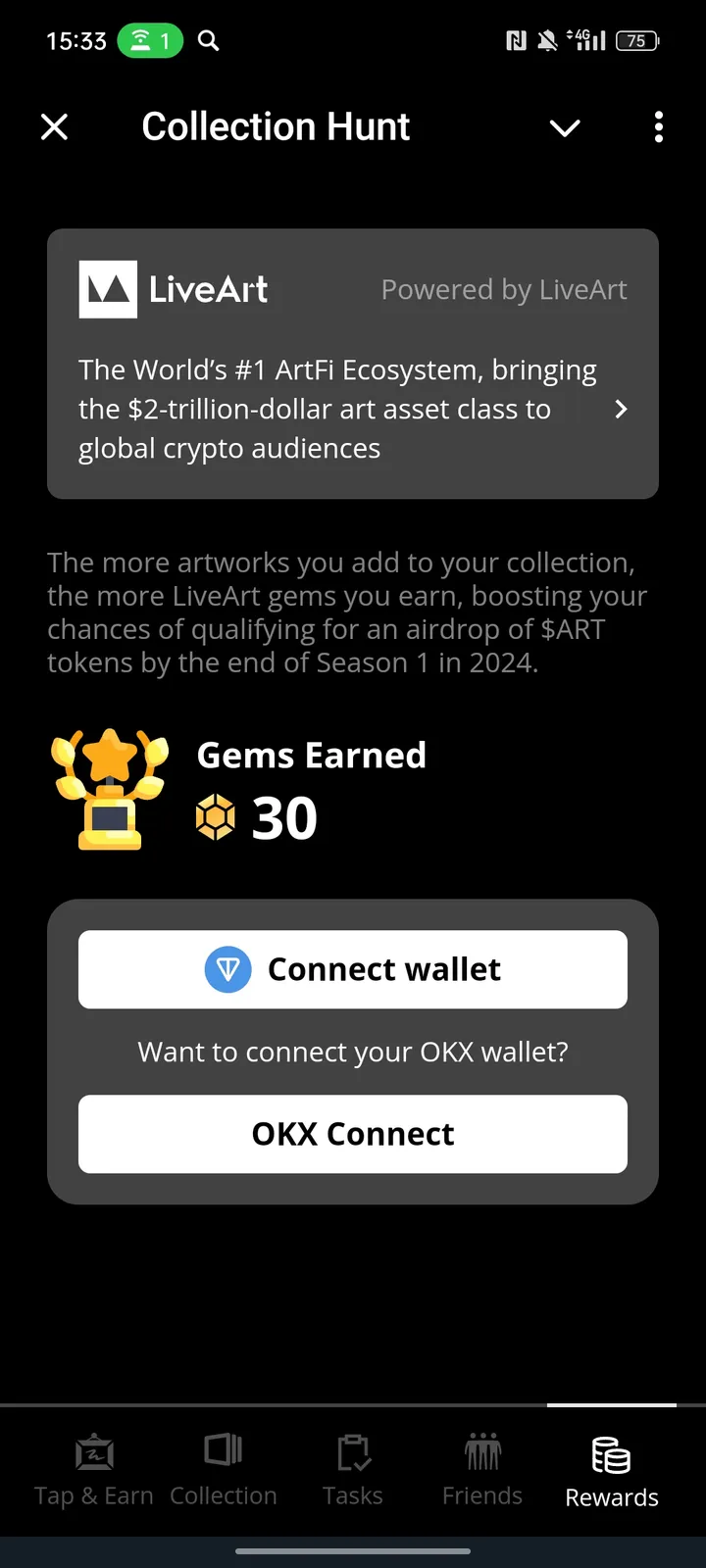The height and width of the screenshot is (1568, 706).
Task: Close the Collection Hunt mini app
Action: coord(55,127)
